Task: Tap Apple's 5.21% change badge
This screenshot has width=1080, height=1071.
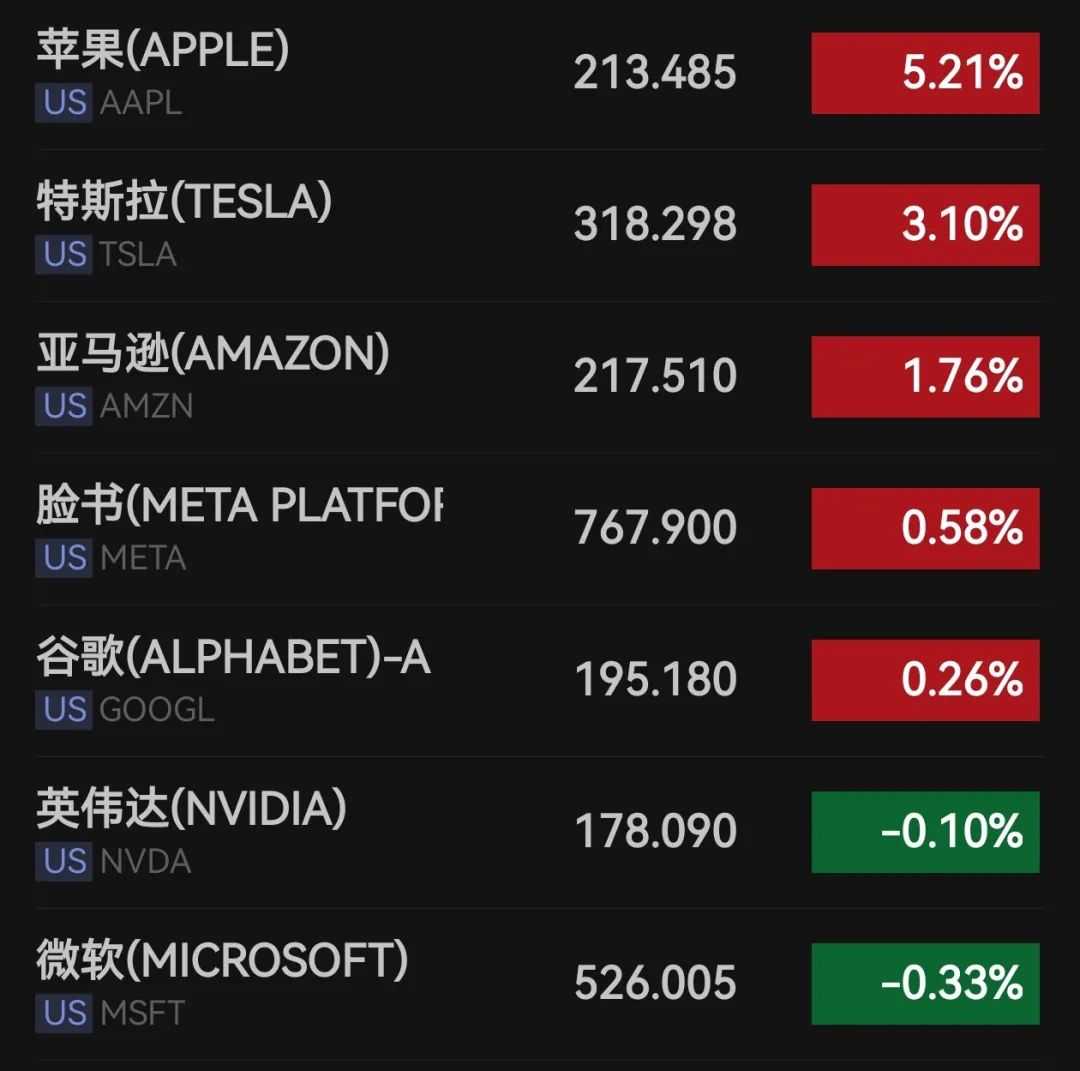Action: click(925, 73)
